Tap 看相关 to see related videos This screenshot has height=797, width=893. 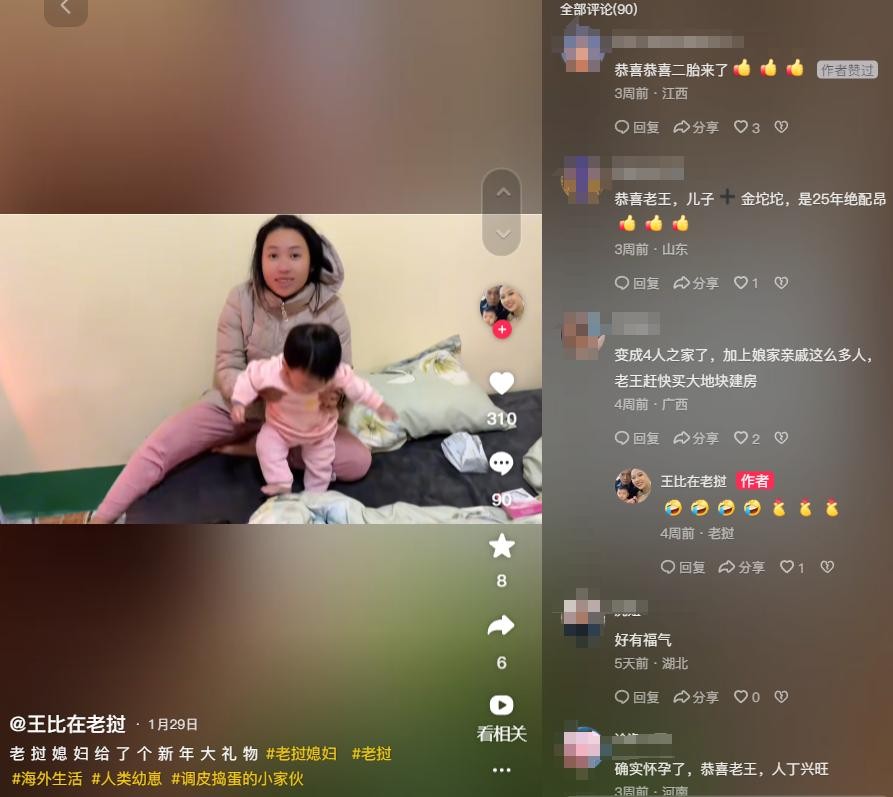(501, 717)
